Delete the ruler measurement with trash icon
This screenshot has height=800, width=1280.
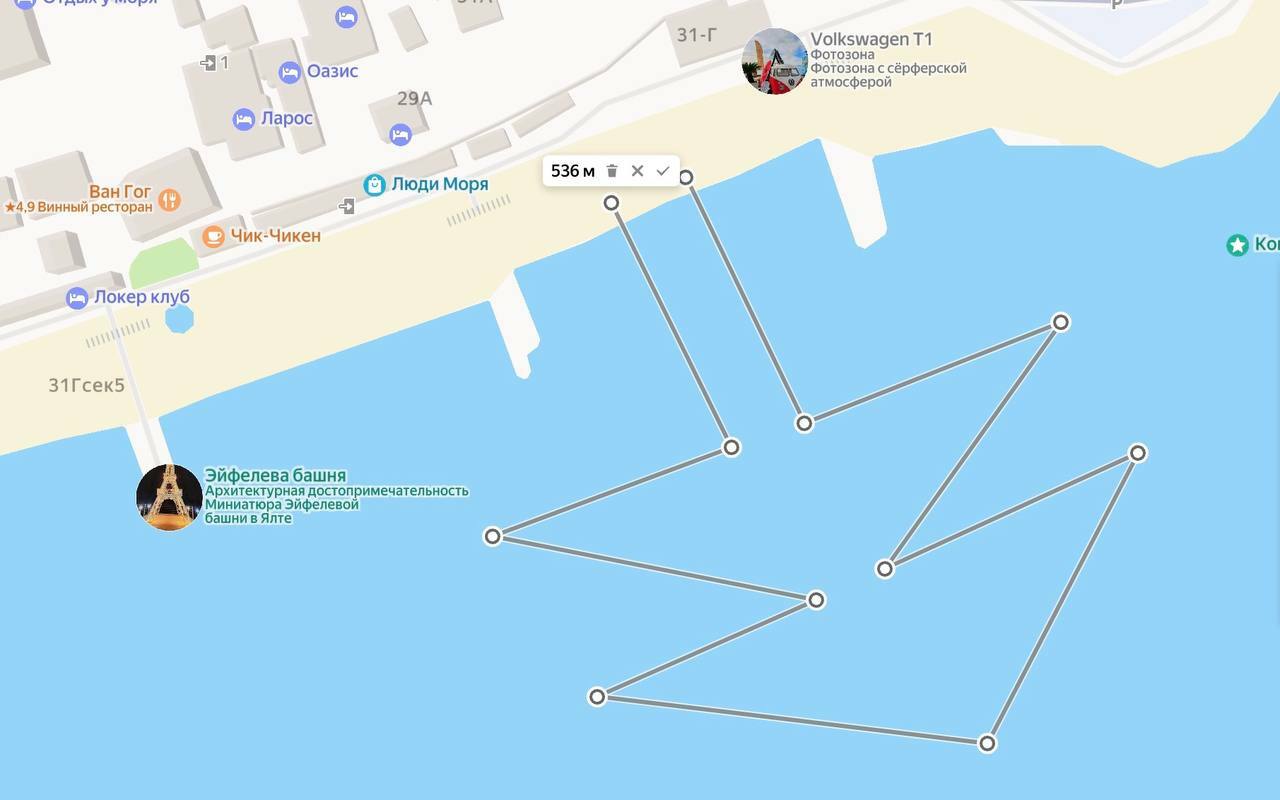pyautogui.click(x=612, y=171)
